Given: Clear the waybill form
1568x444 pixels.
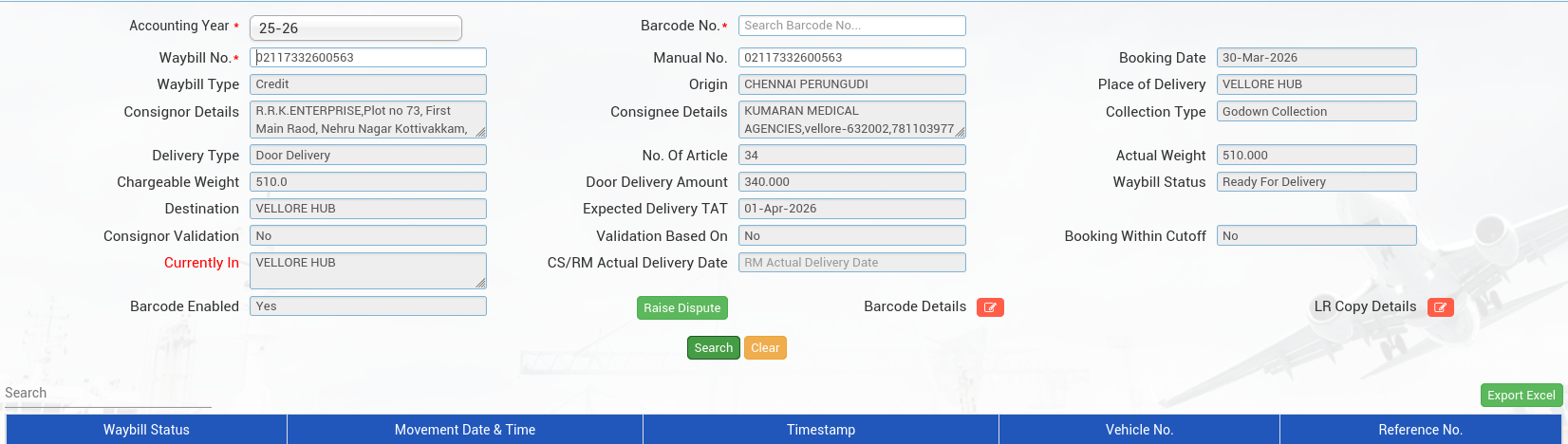Looking at the screenshot, I should tap(765, 348).
